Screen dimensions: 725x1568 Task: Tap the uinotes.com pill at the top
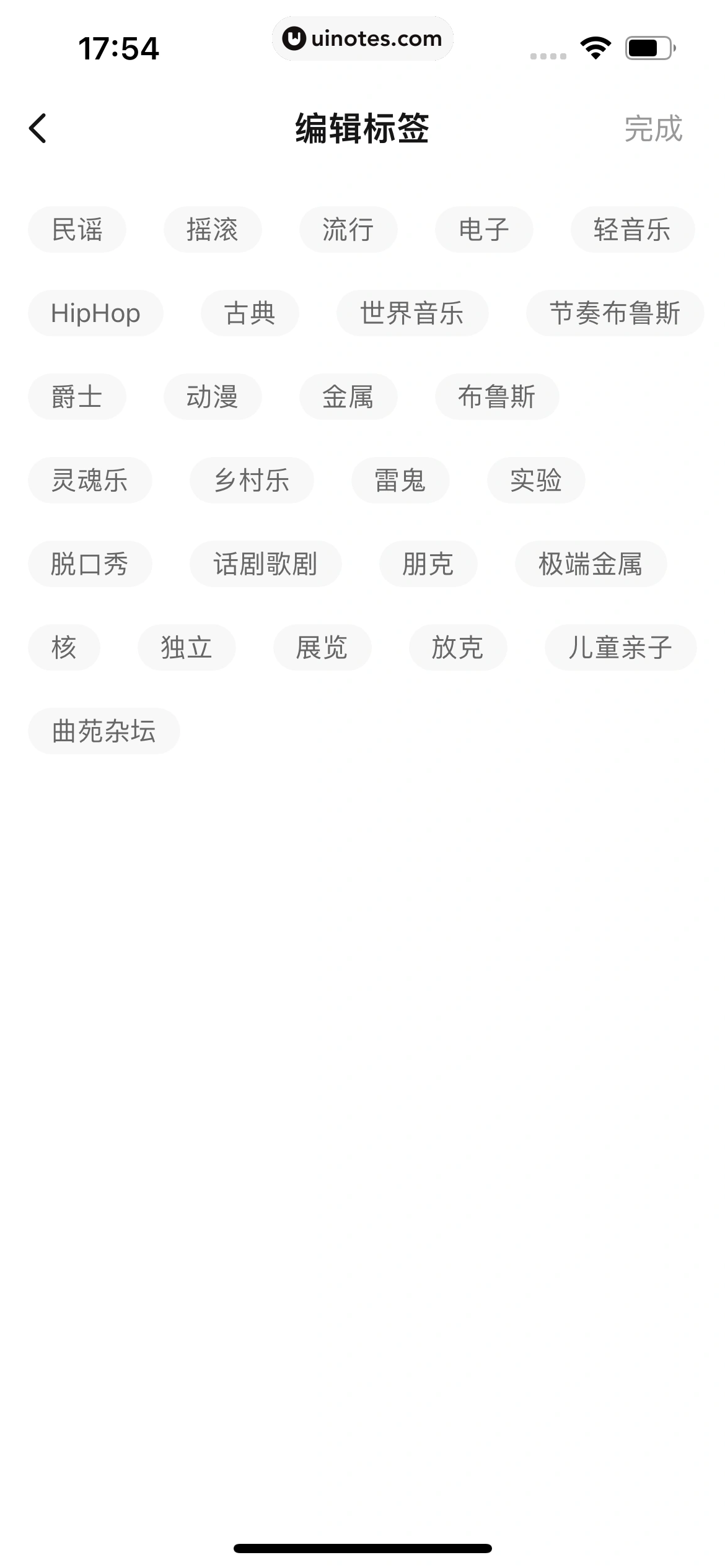click(362, 38)
